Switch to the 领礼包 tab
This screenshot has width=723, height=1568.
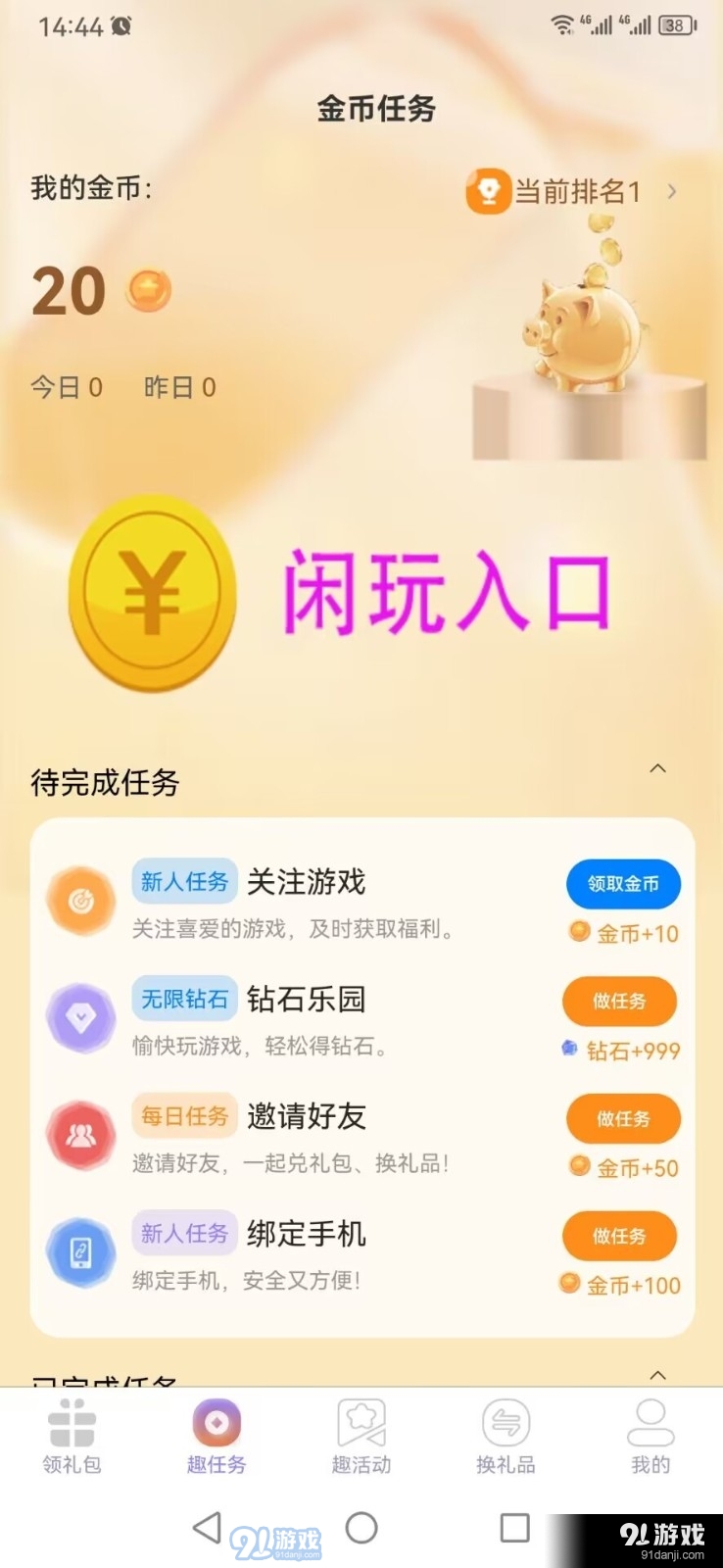(x=70, y=1436)
